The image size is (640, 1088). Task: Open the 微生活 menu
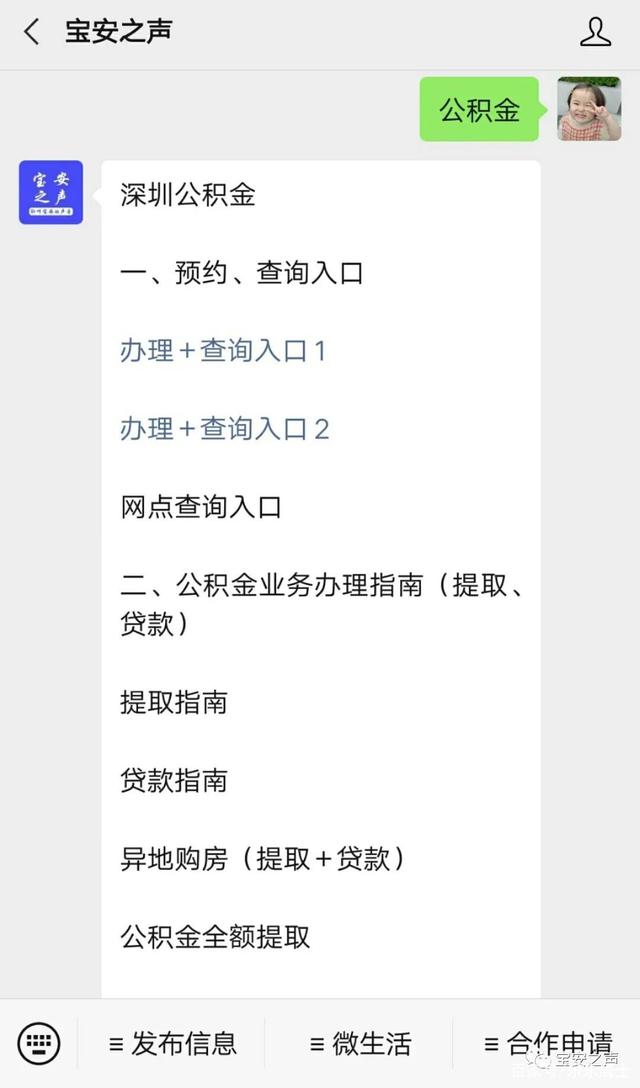tap(360, 1044)
